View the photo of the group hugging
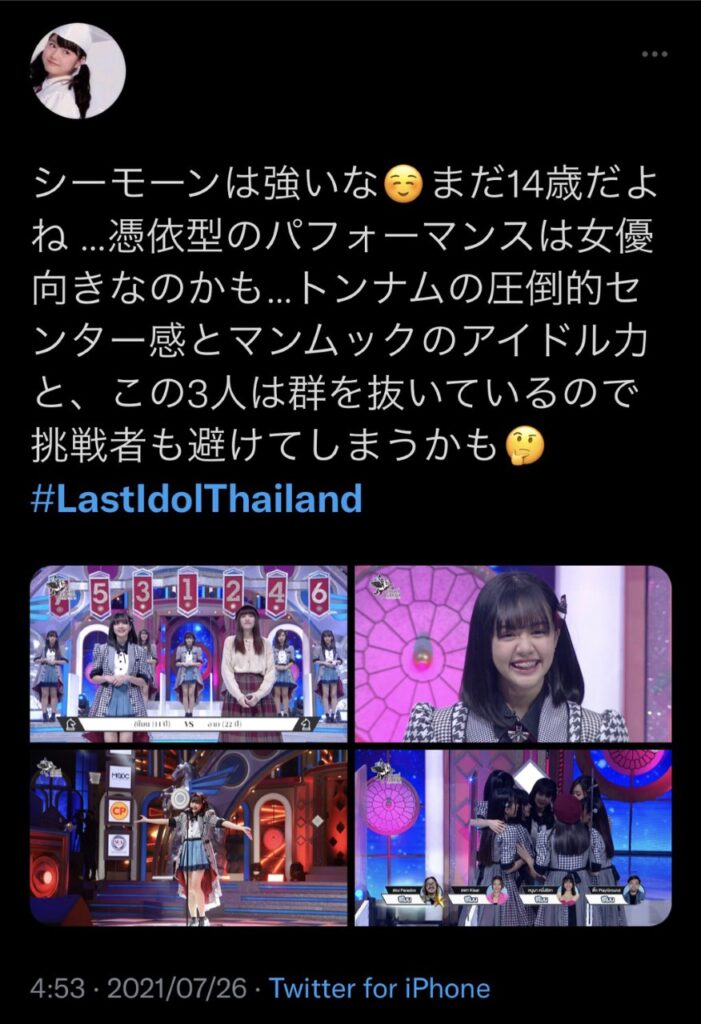 [513, 838]
